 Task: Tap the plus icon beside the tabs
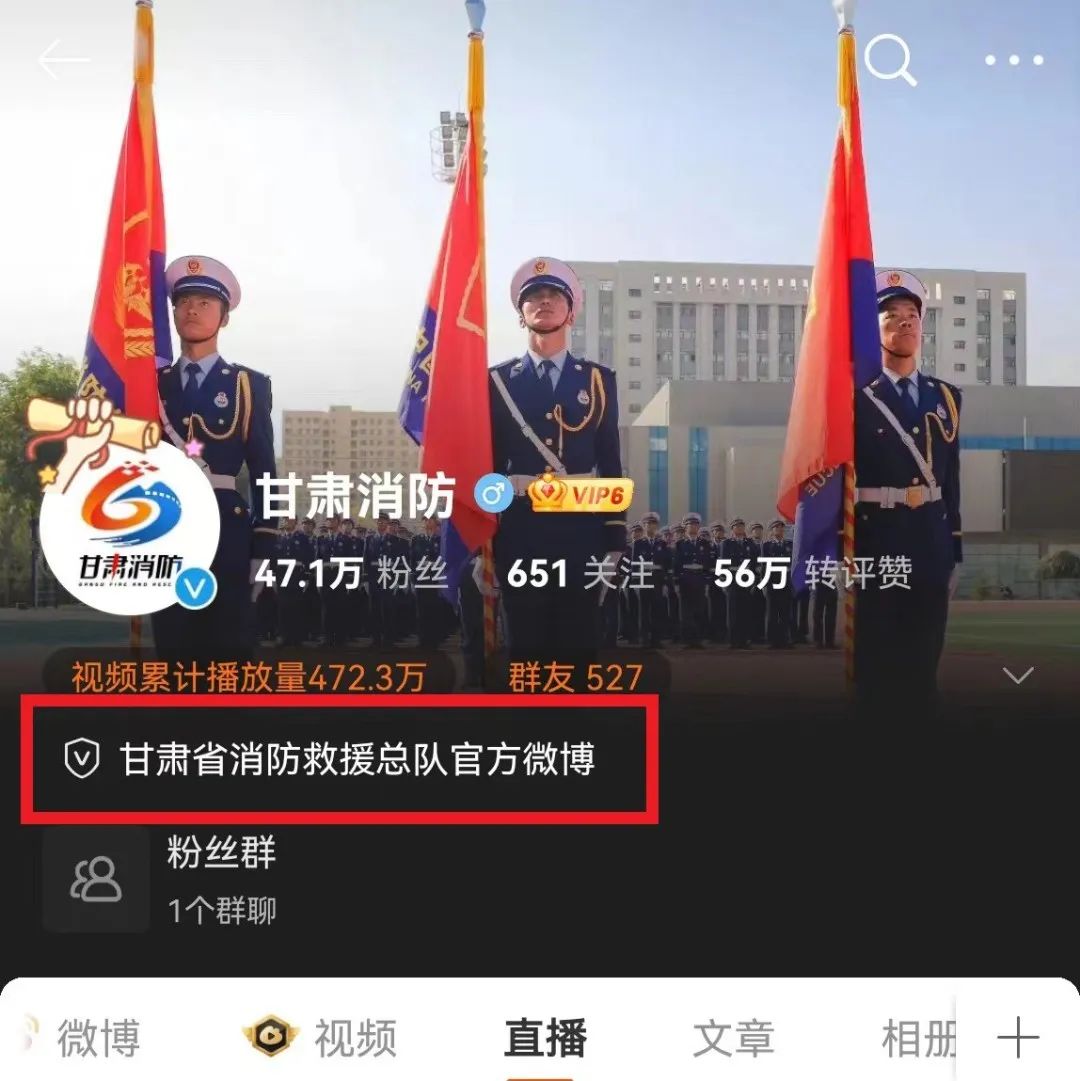(x=1018, y=1039)
